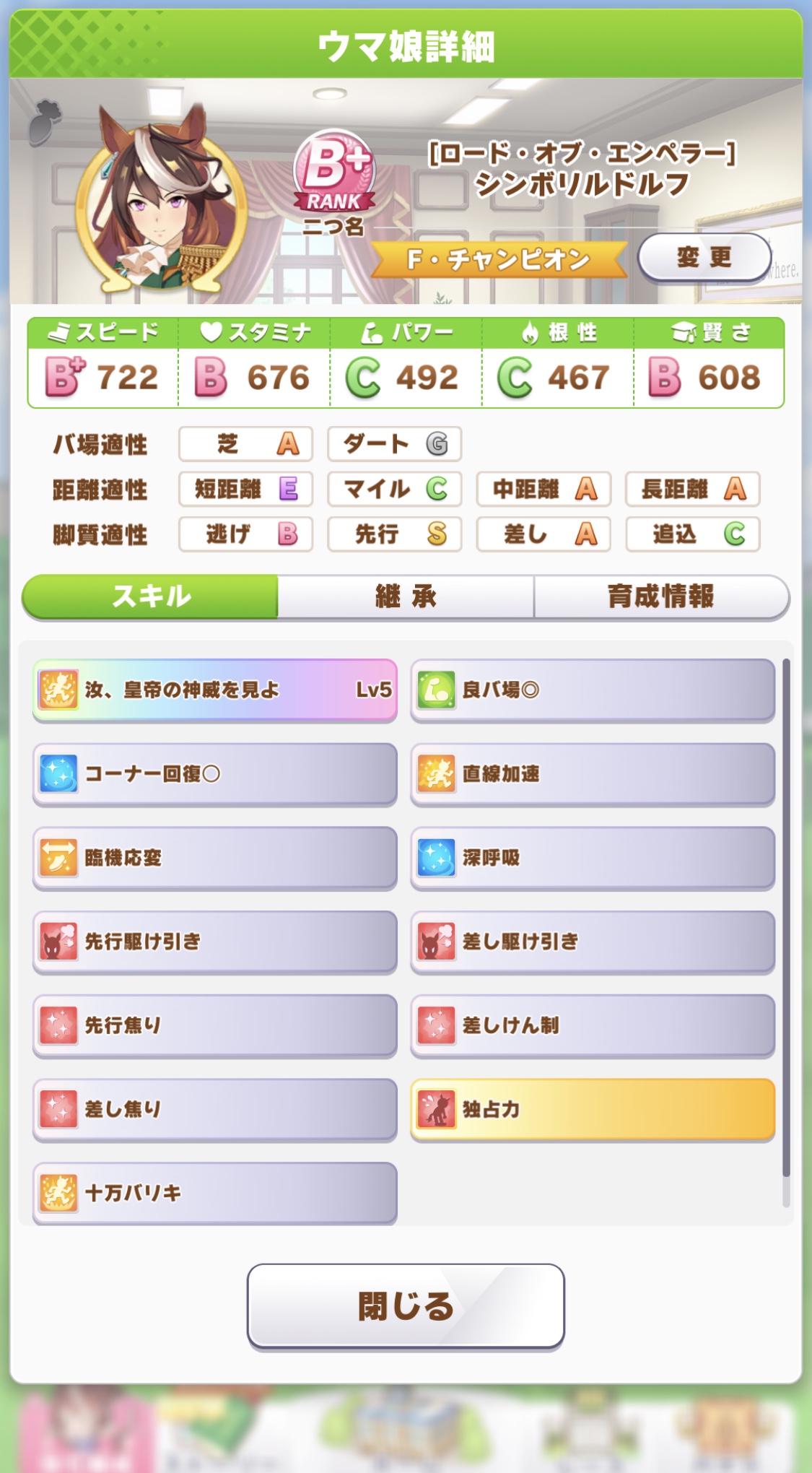The width and height of the screenshot is (812, 1473).
Task: Switch to the 育成情報 tab
Action: point(660,596)
